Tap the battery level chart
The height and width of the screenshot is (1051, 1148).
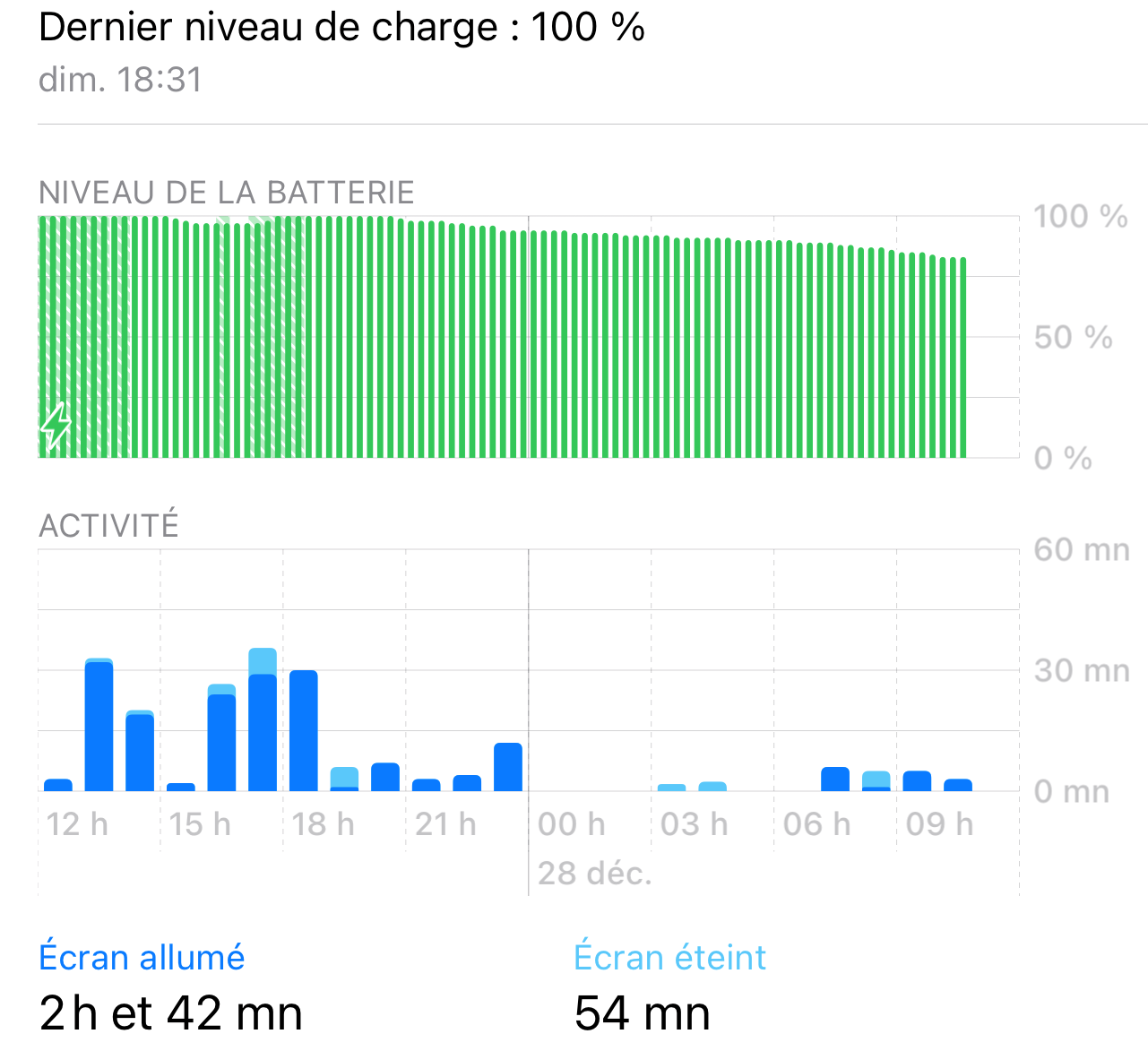point(529,337)
